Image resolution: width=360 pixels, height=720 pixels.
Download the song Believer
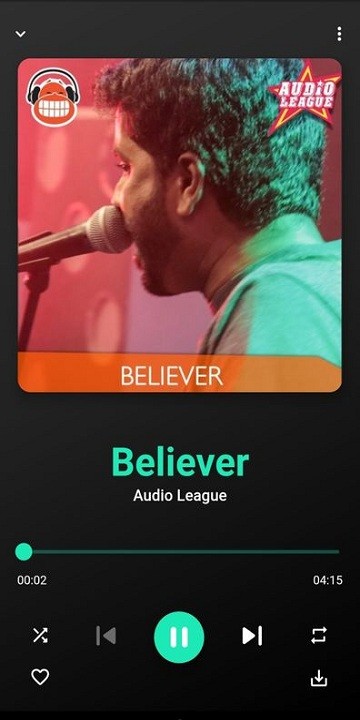tap(319, 678)
